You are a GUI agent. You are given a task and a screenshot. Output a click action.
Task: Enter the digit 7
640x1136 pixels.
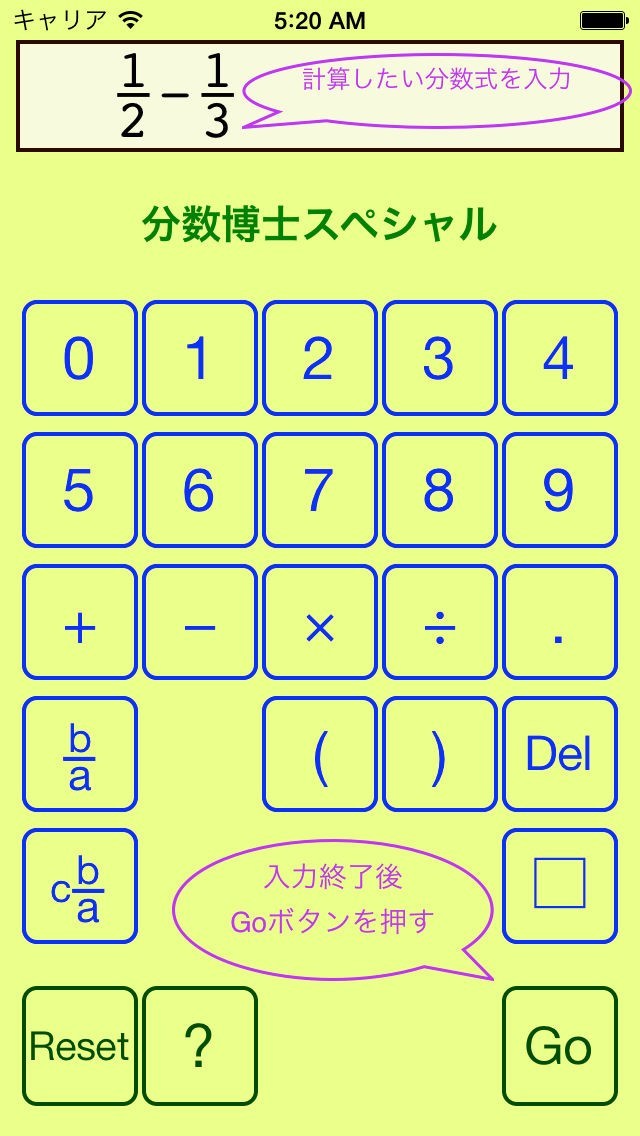319,490
